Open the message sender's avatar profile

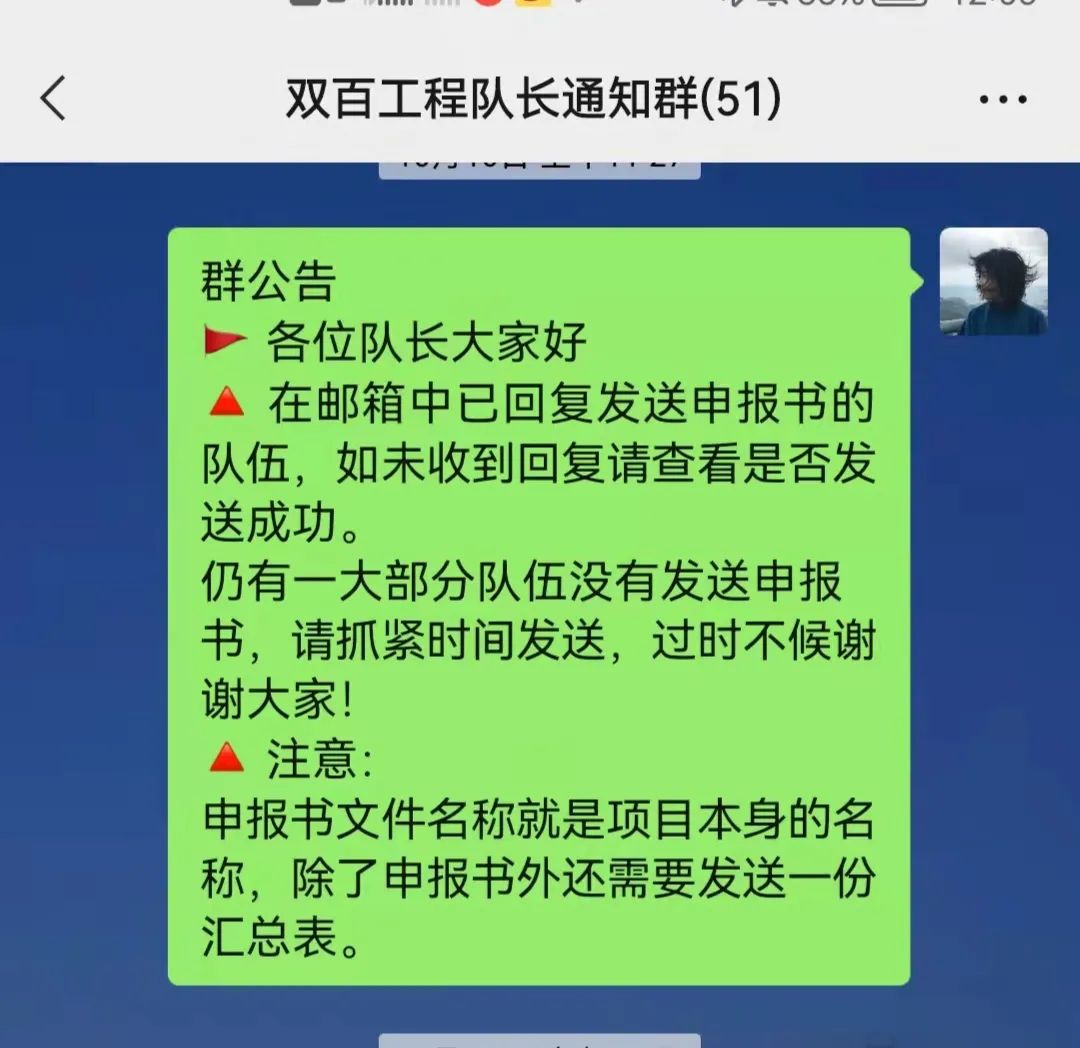[x=993, y=282]
